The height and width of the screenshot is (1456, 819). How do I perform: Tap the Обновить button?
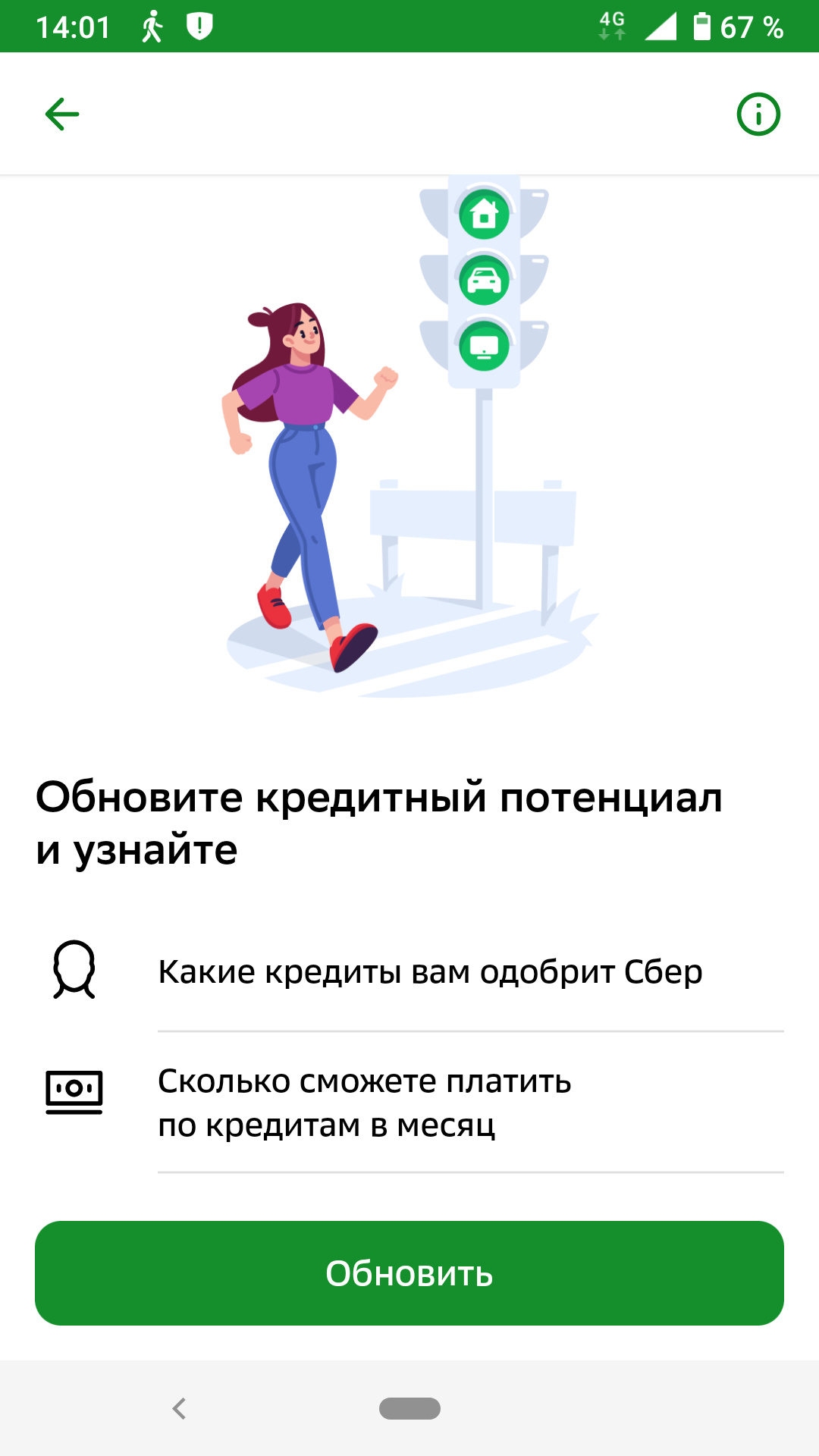pos(409,1273)
